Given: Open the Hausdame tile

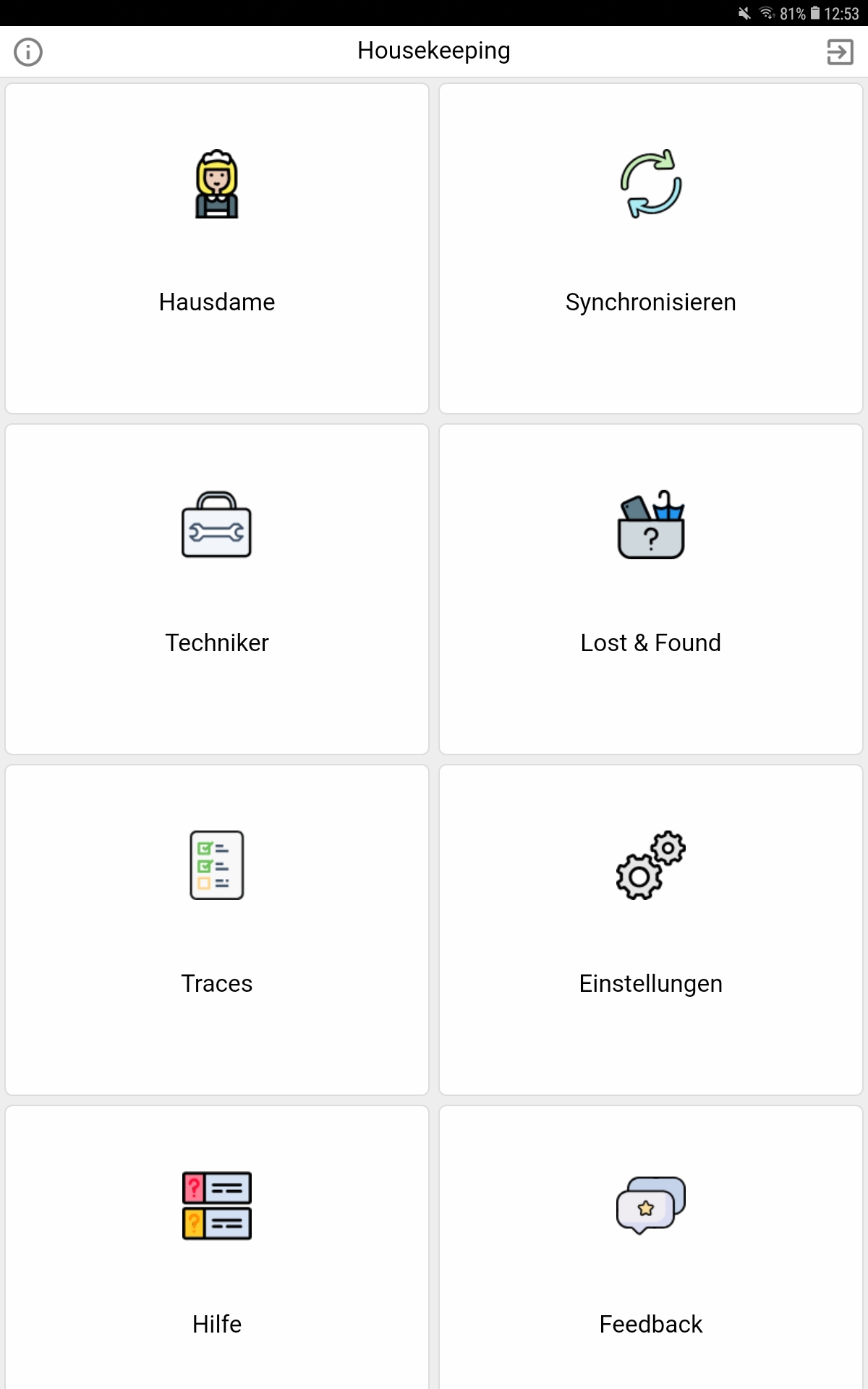Looking at the screenshot, I should (x=217, y=249).
